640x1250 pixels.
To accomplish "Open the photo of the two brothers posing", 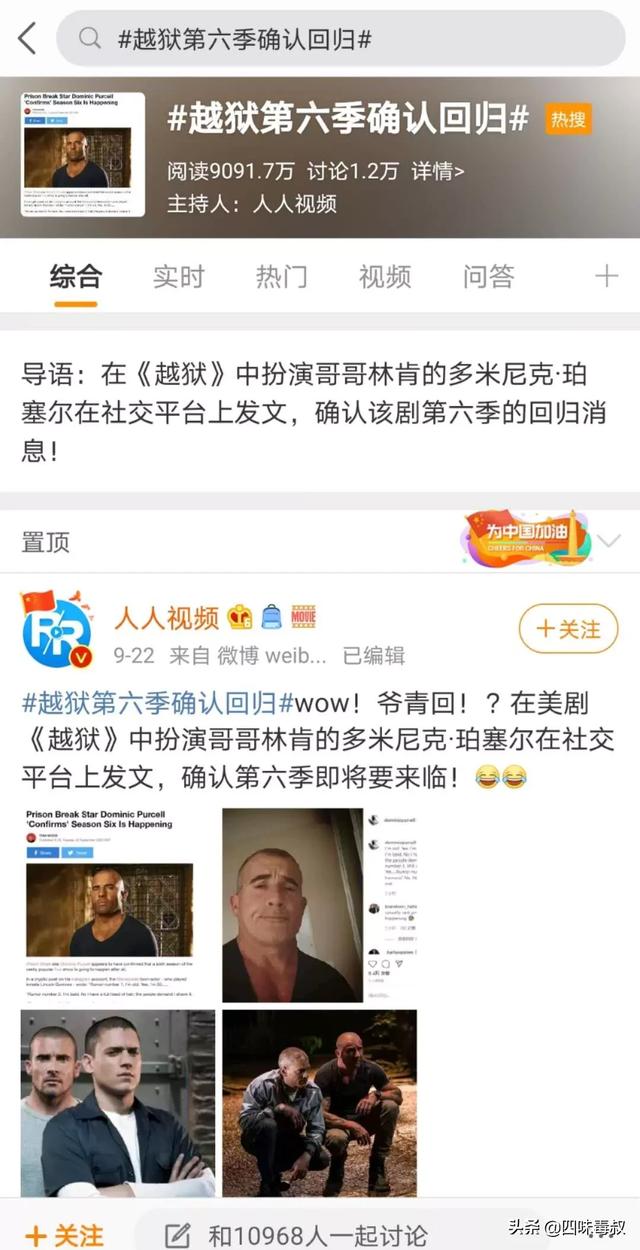I will pos(118,1103).
